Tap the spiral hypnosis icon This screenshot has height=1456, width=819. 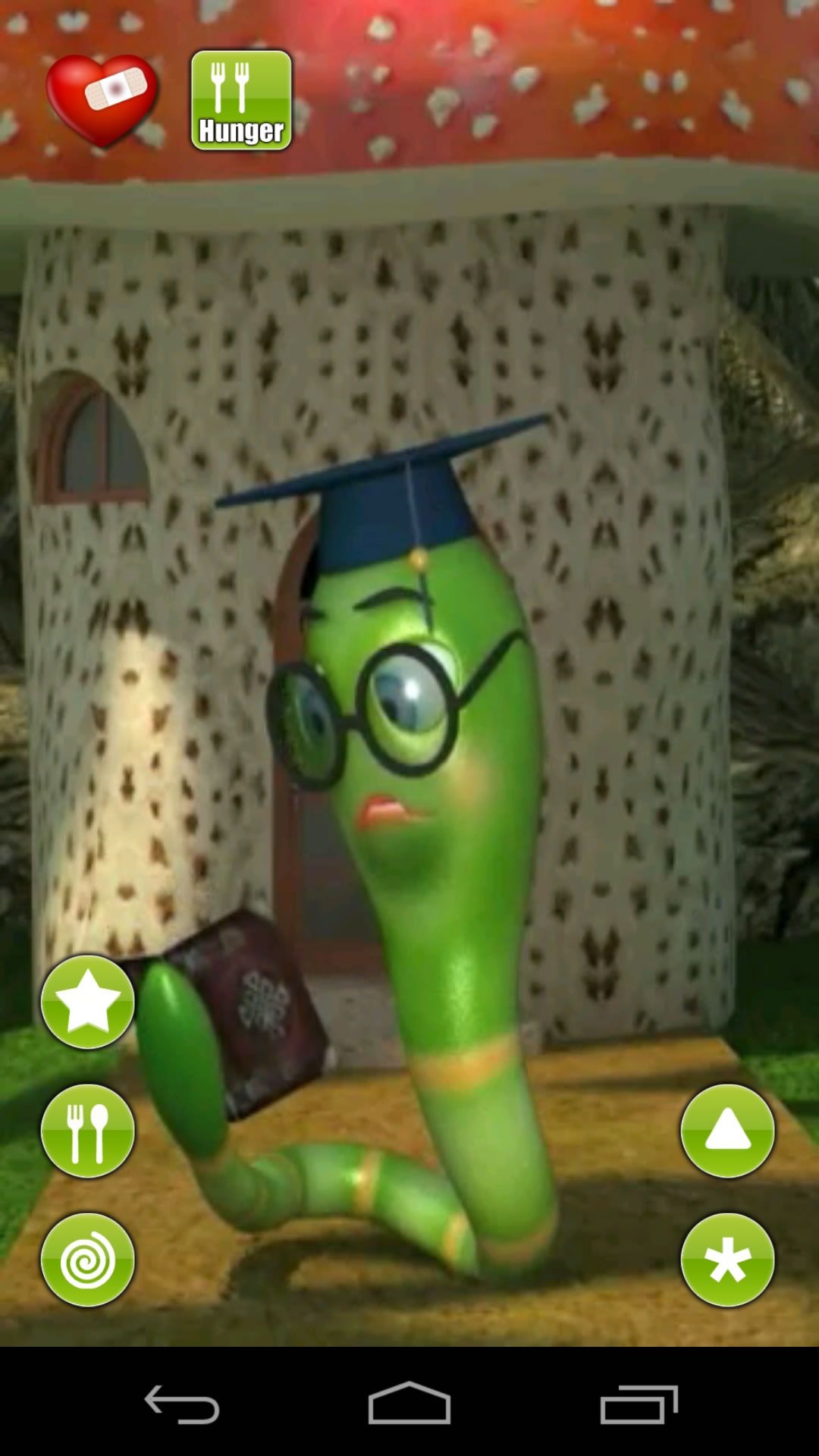tap(87, 1259)
